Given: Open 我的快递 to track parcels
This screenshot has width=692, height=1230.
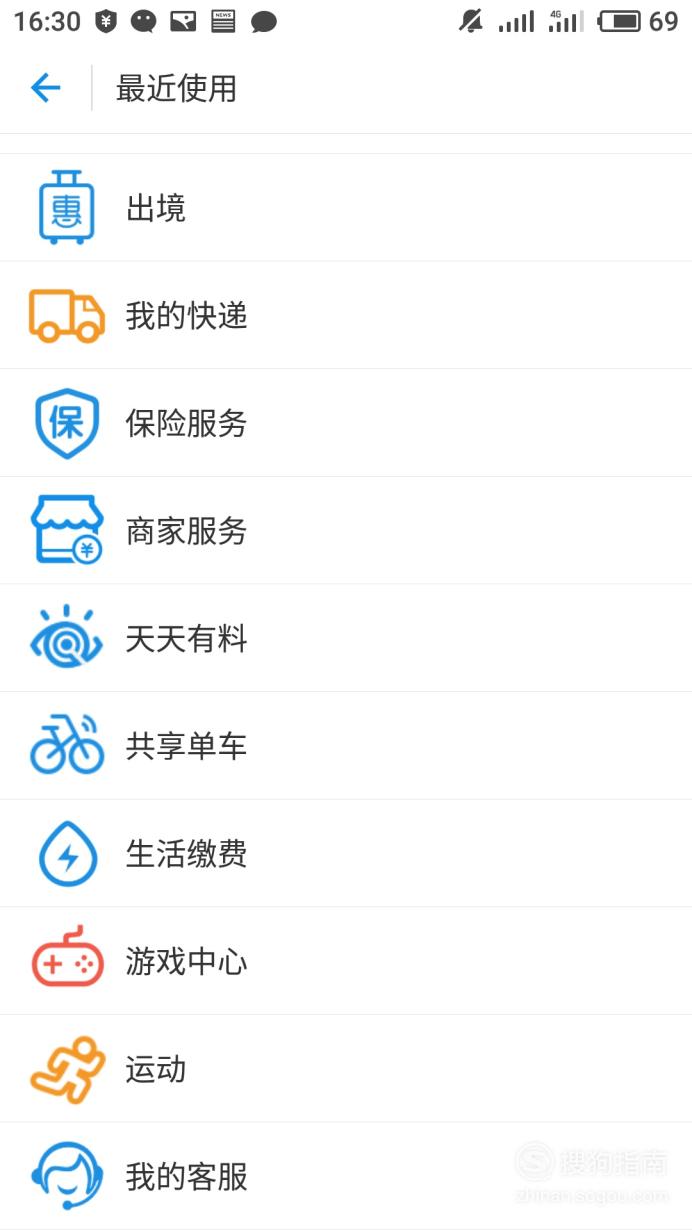Looking at the screenshot, I should [x=346, y=315].
